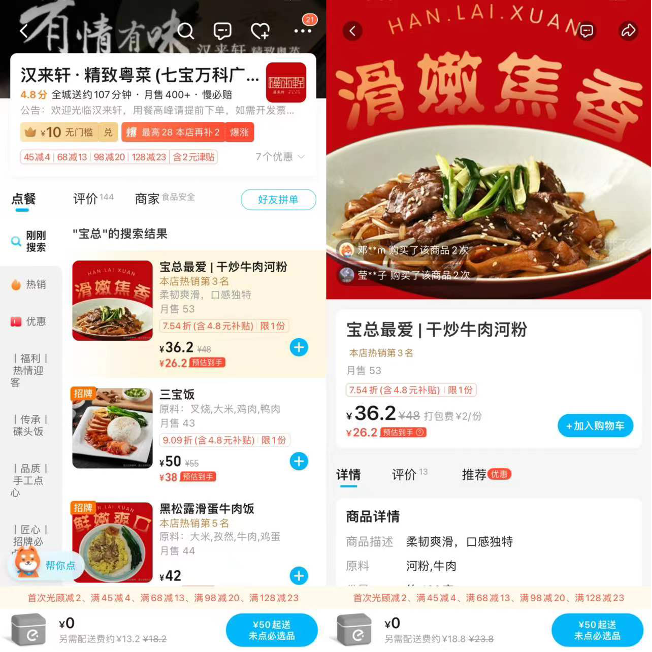Open the 帮你点 assistant
Screen dimensions: 652x652
44,564
